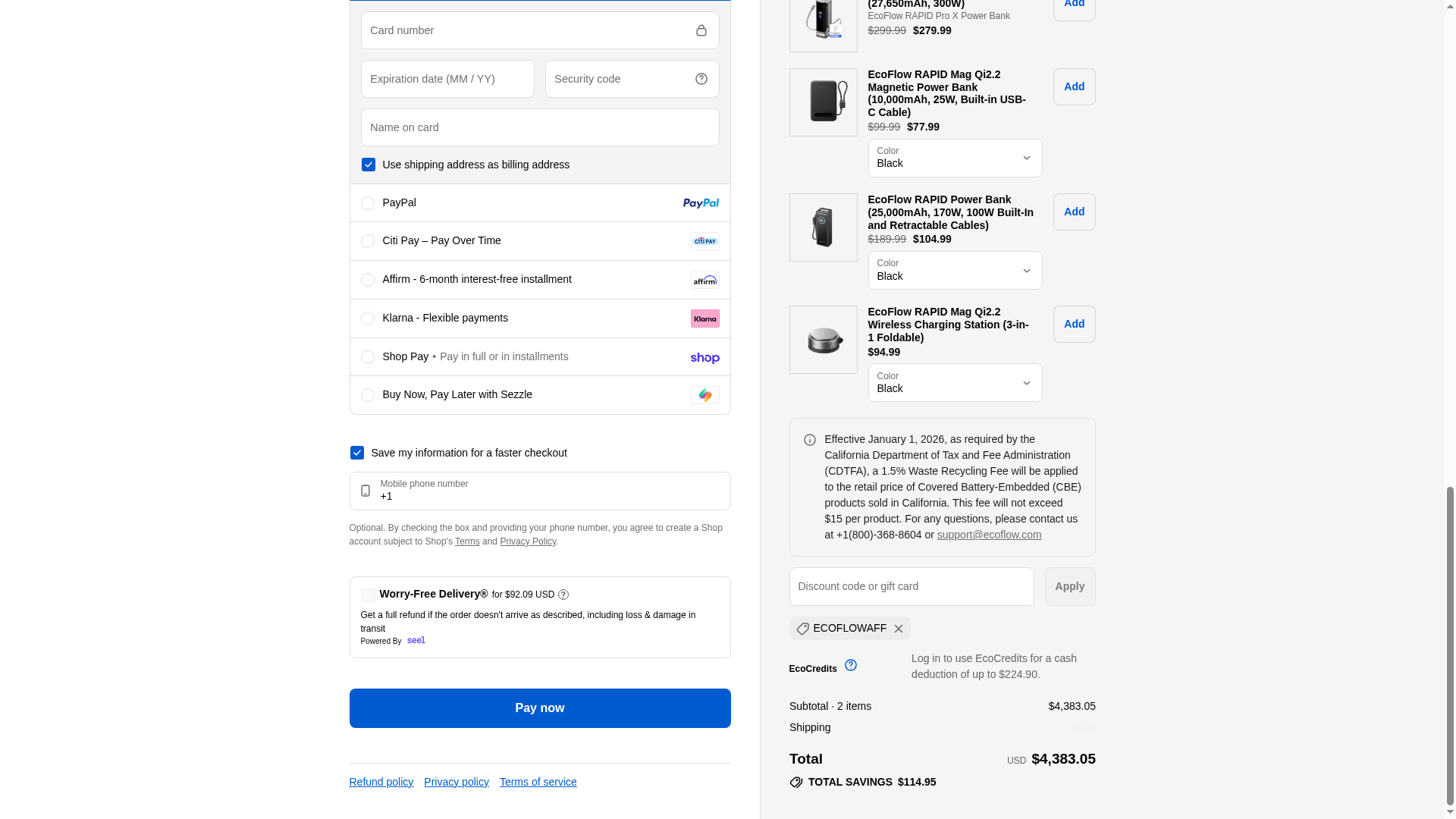Choose Klarna flexible payments option
This screenshot has width=1456, height=819.
coord(368,318)
